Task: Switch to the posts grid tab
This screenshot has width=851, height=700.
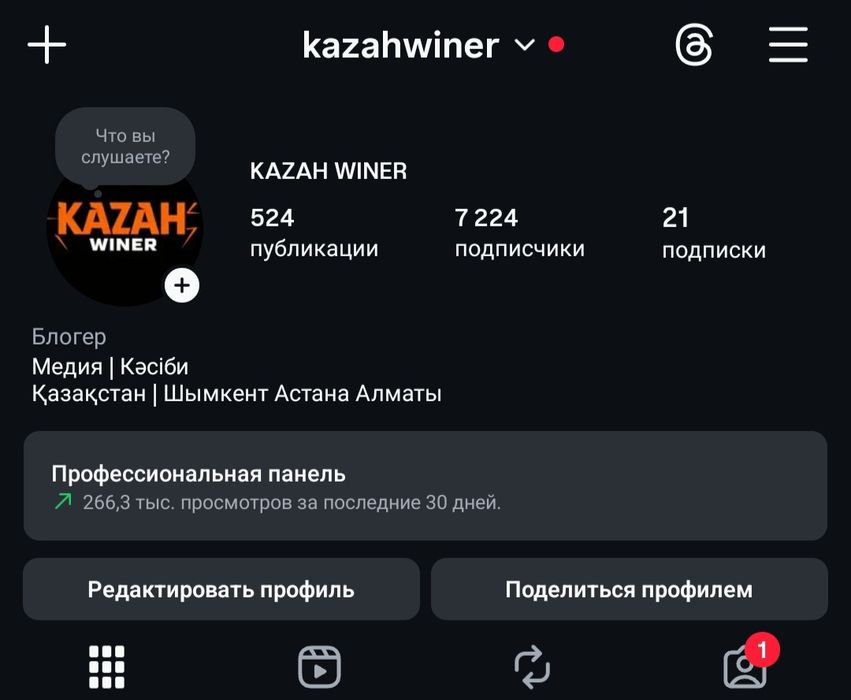Action: coord(107,666)
